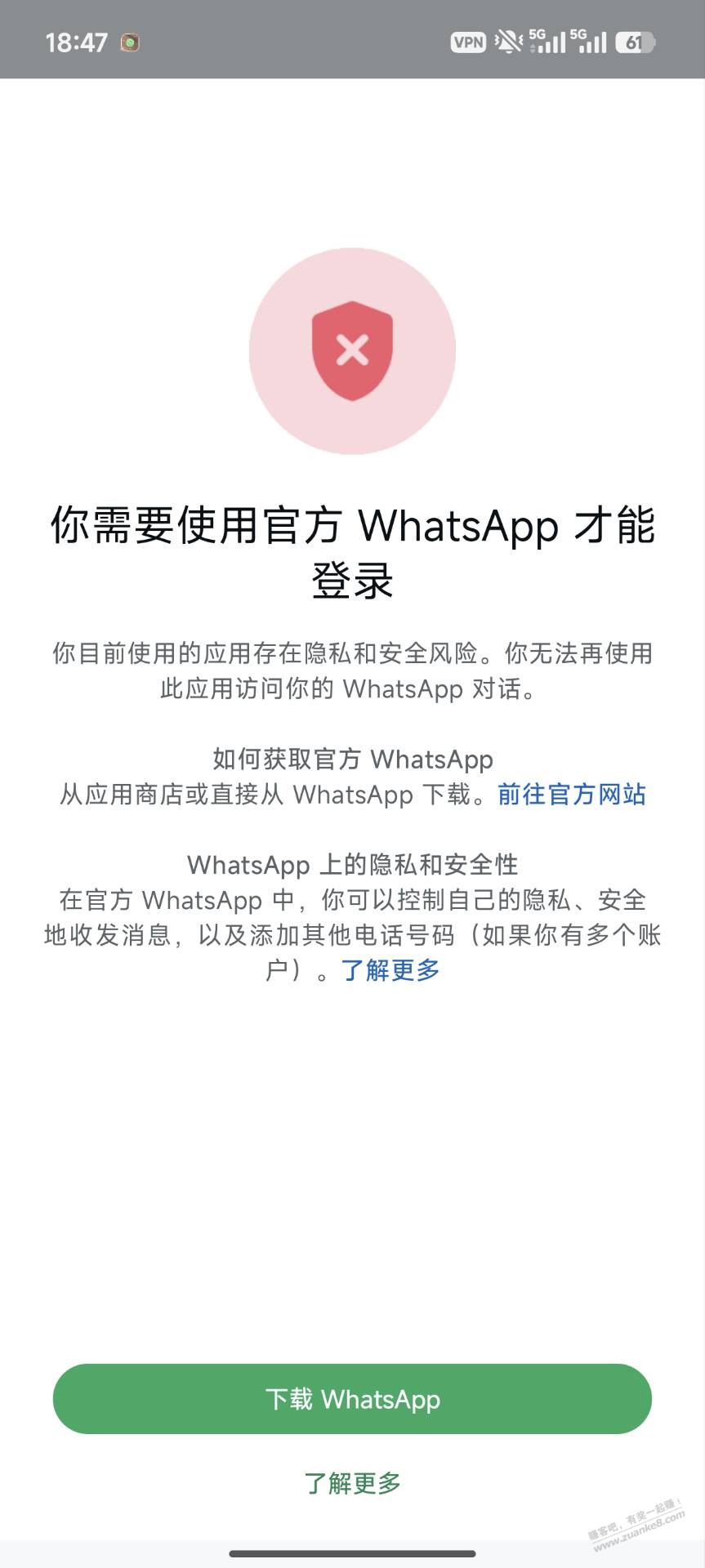705x1568 pixels.
Task: Tap the green 了解更多 button at the bottom
Action: click(352, 1482)
